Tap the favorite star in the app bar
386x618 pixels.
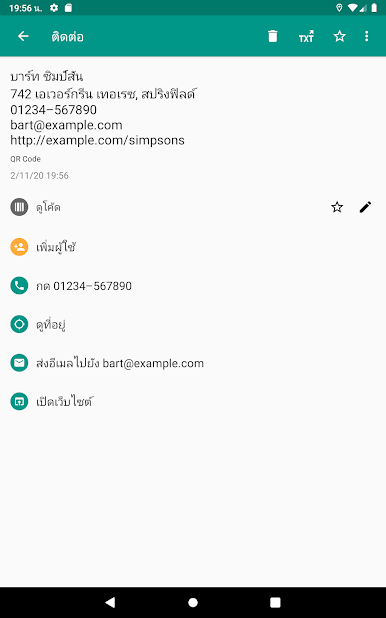[x=339, y=37]
